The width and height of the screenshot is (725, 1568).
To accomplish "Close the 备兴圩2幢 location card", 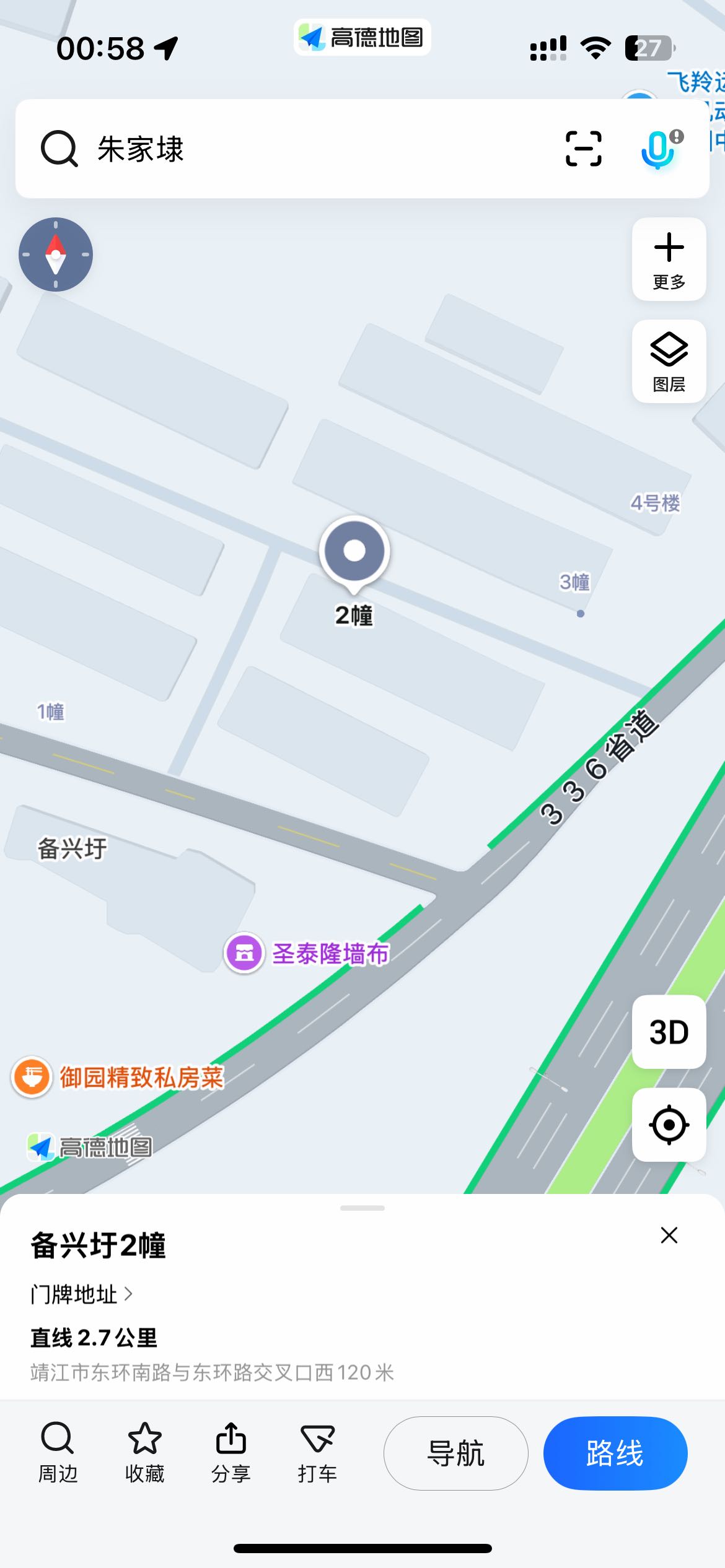I will [669, 1235].
